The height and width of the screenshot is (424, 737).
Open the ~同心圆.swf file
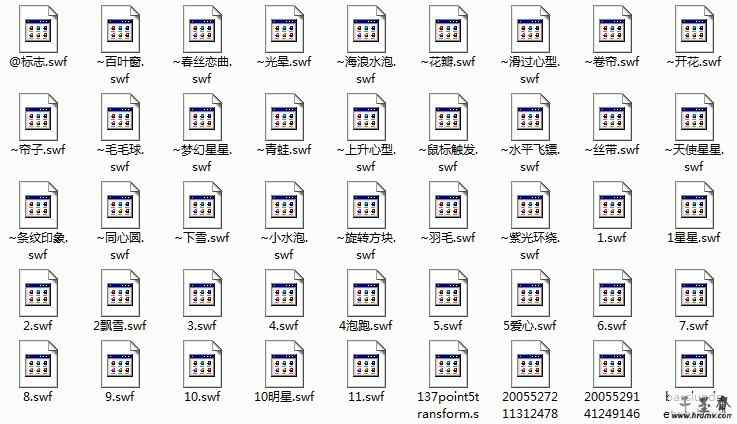(120, 204)
